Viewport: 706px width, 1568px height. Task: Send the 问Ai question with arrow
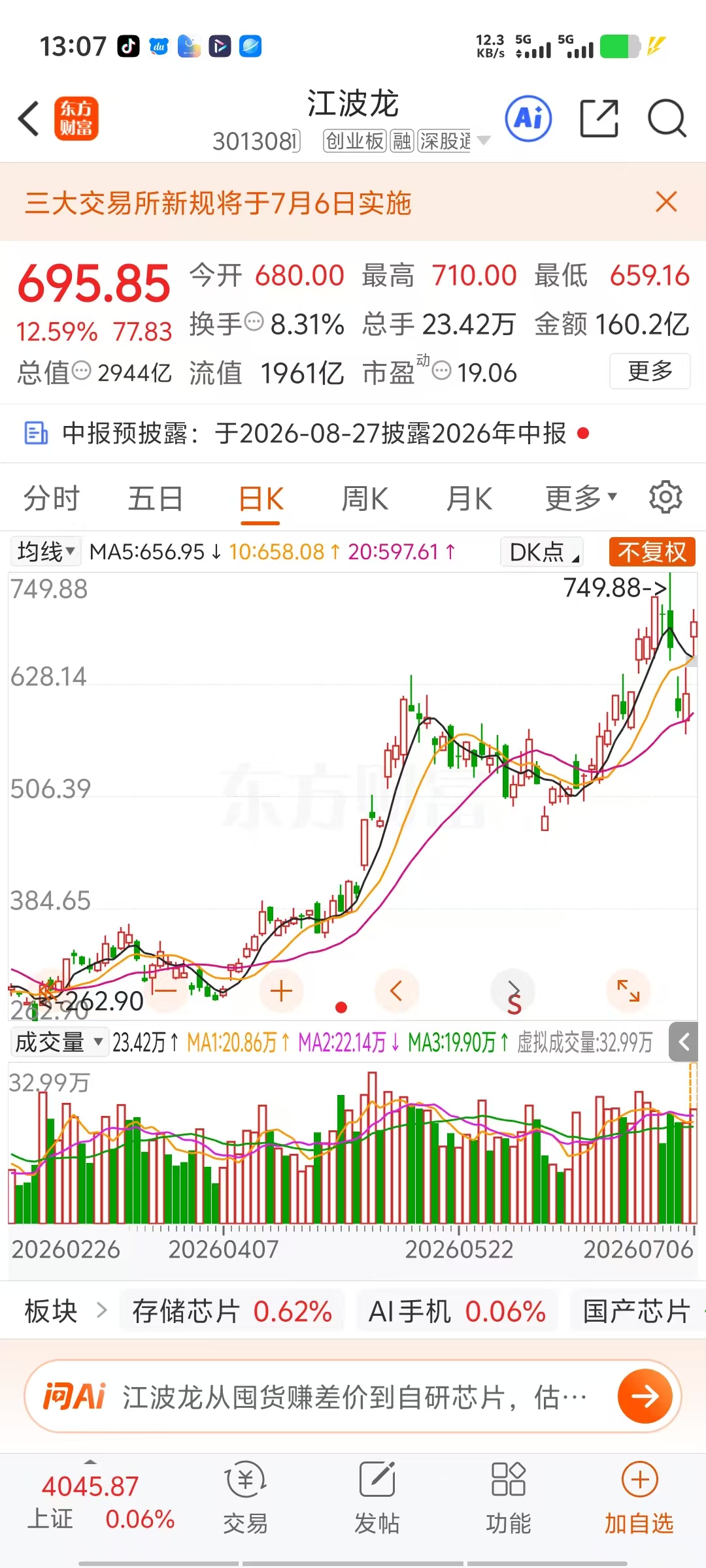(645, 1396)
